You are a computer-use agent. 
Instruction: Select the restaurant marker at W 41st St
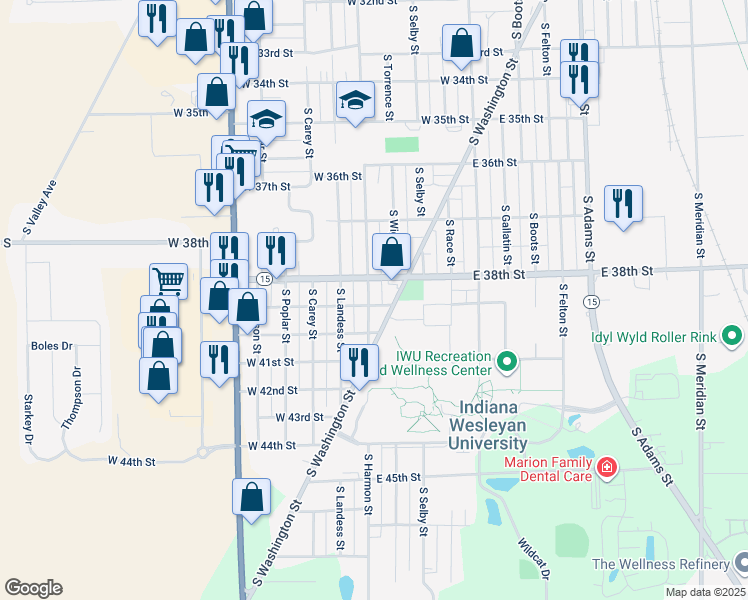point(219,360)
